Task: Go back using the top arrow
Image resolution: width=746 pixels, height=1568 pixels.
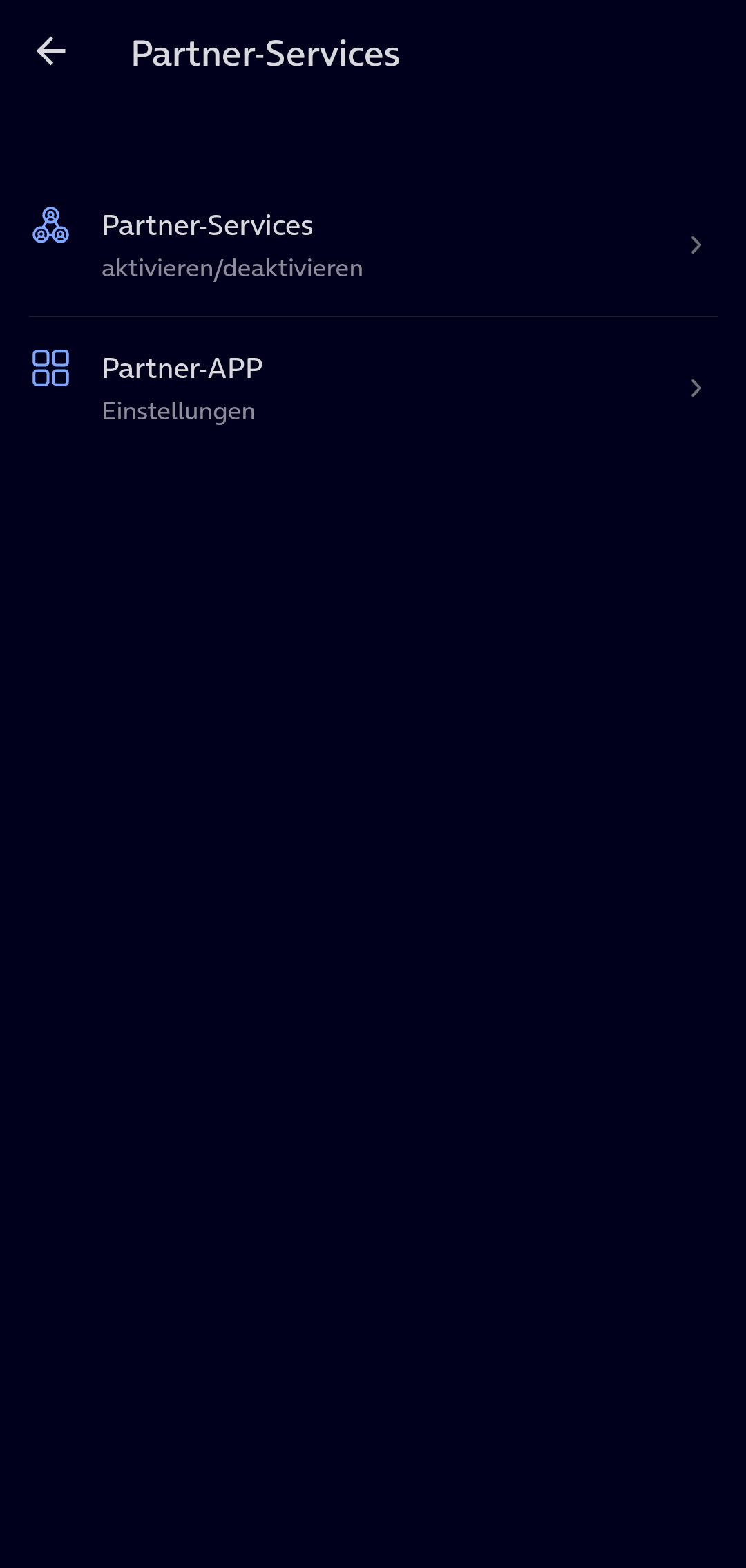Action: (x=51, y=52)
